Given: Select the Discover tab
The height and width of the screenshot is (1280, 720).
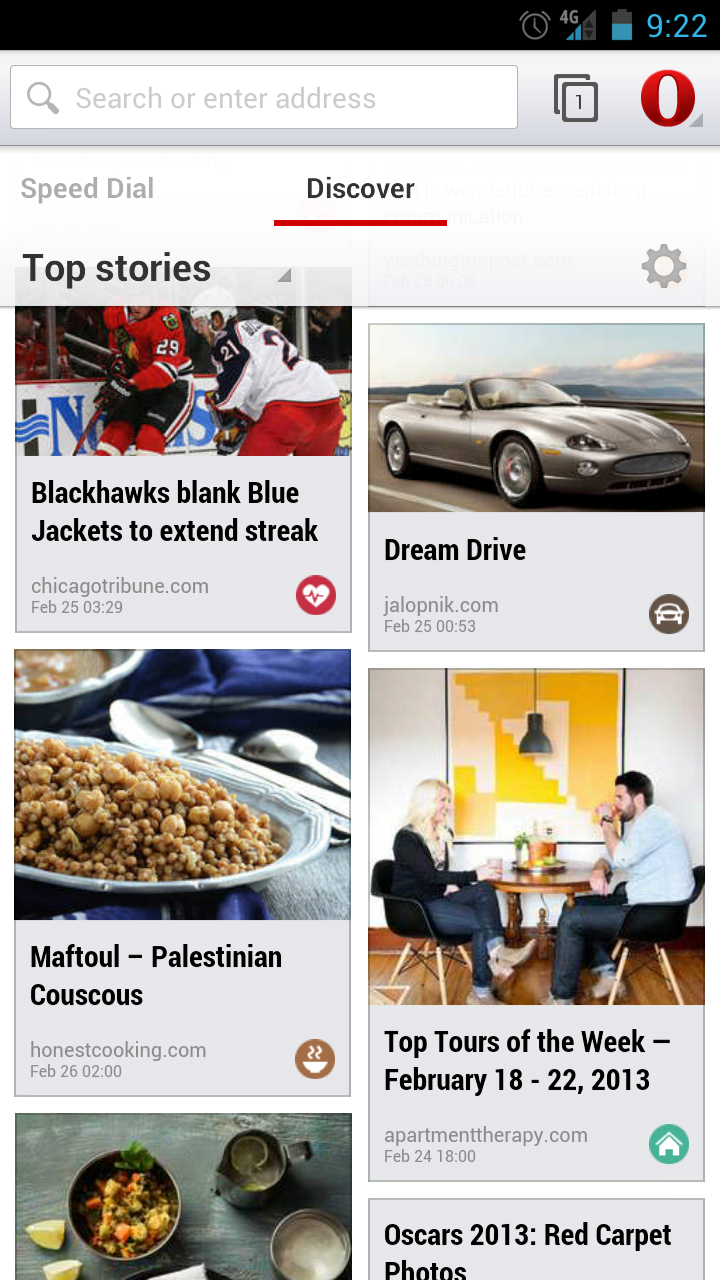Looking at the screenshot, I should click(x=360, y=189).
